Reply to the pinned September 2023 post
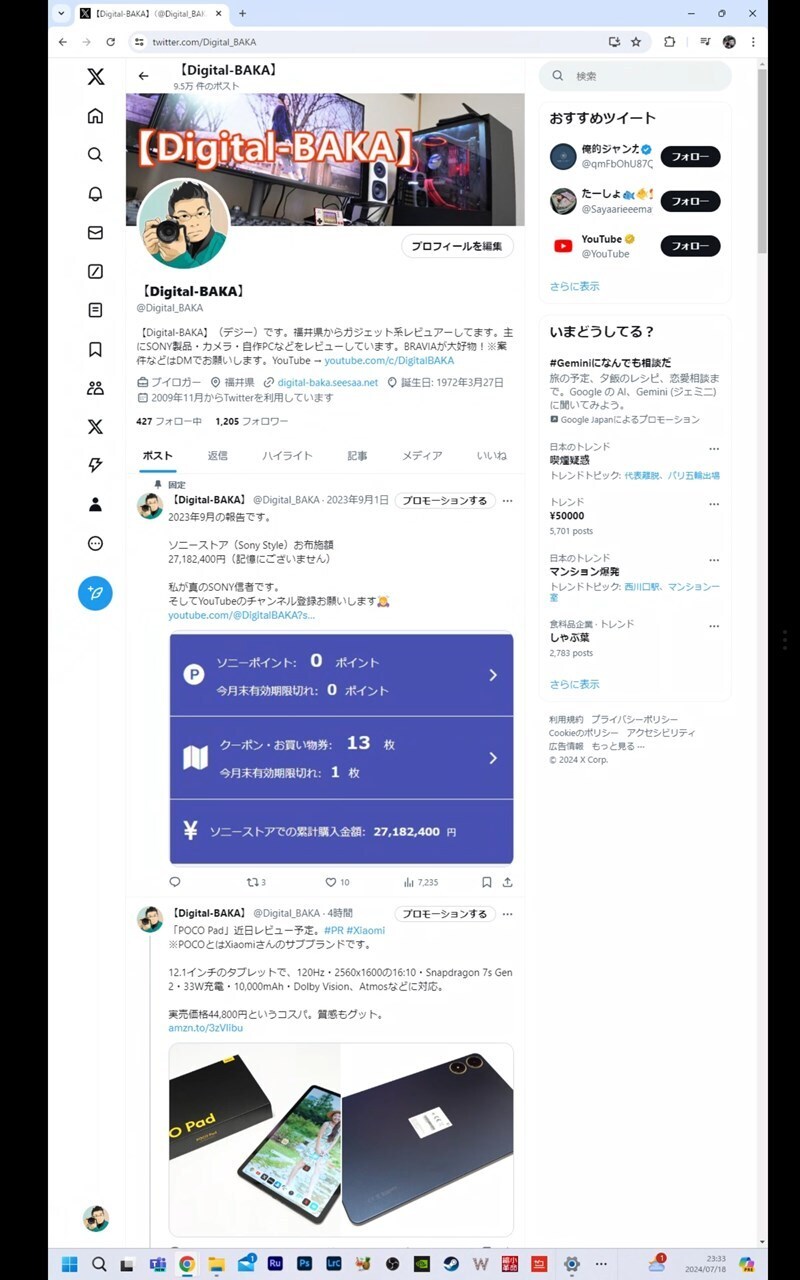This screenshot has width=800, height=1280. coord(175,883)
